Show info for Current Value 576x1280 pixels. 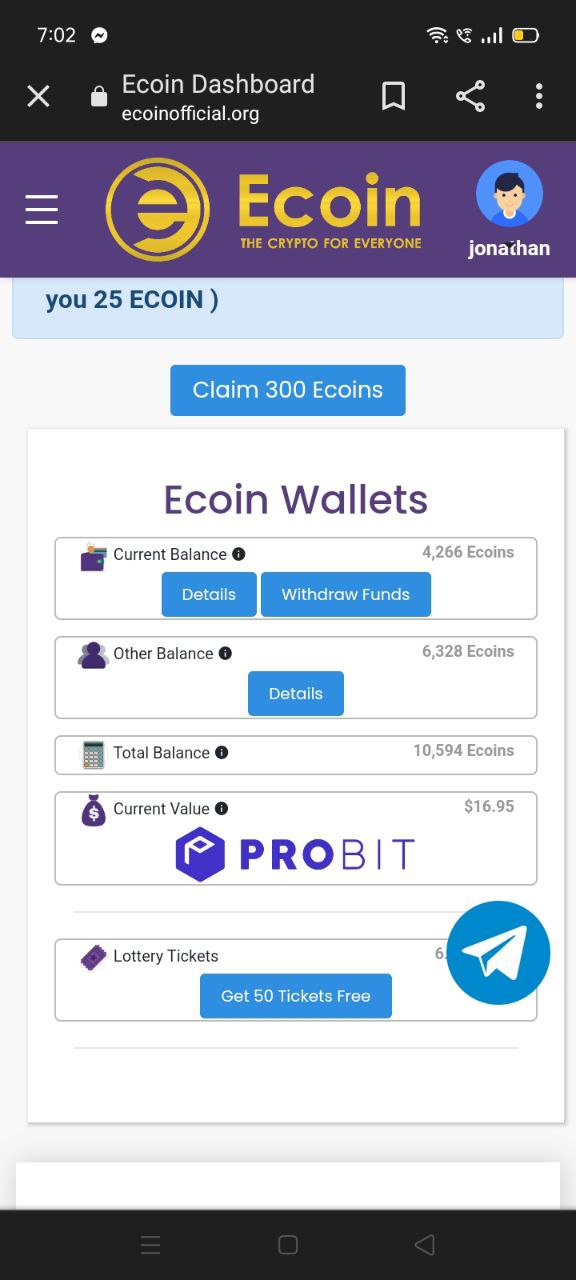click(x=222, y=808)
